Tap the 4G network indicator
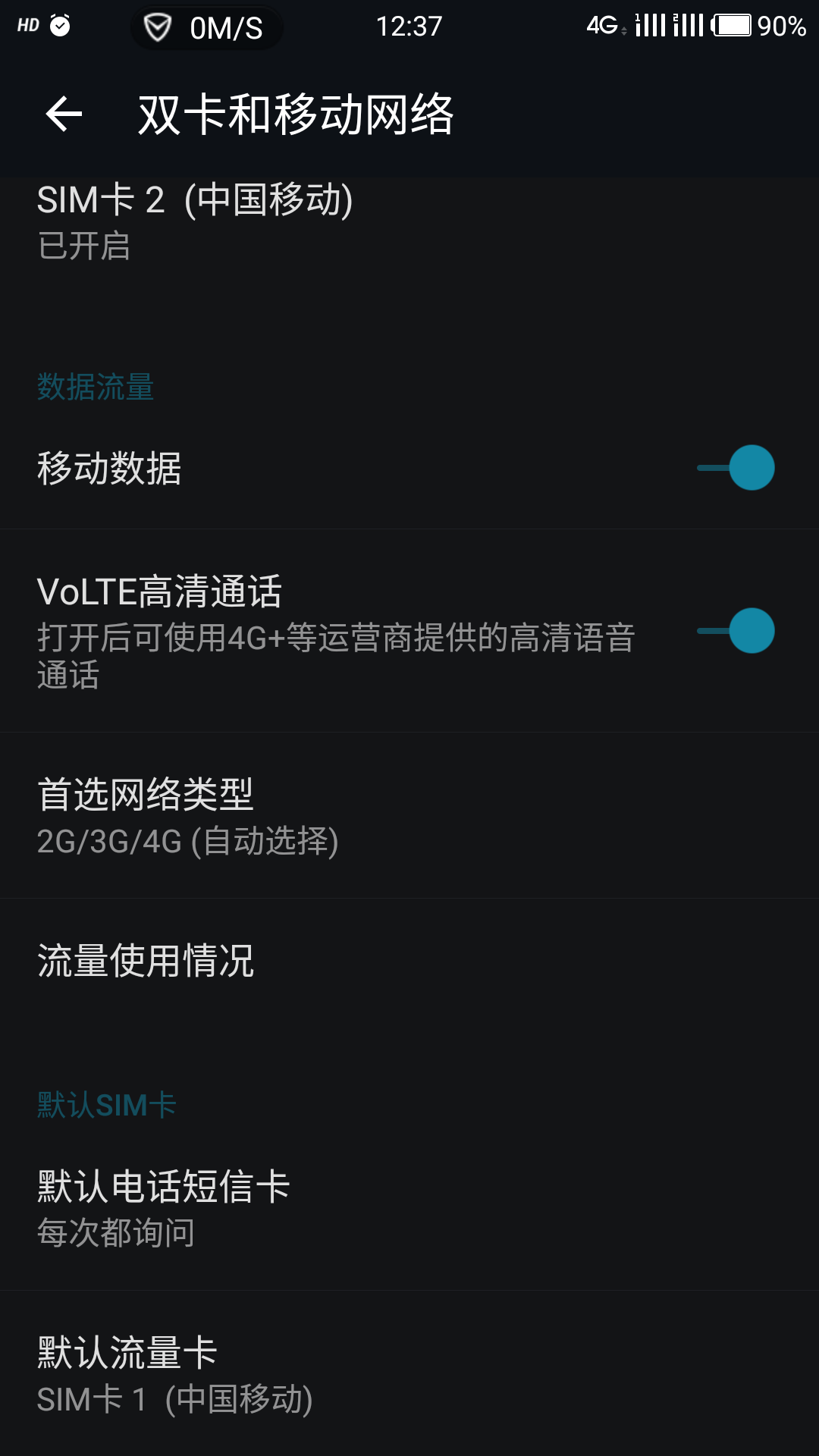 click(601, 25)
